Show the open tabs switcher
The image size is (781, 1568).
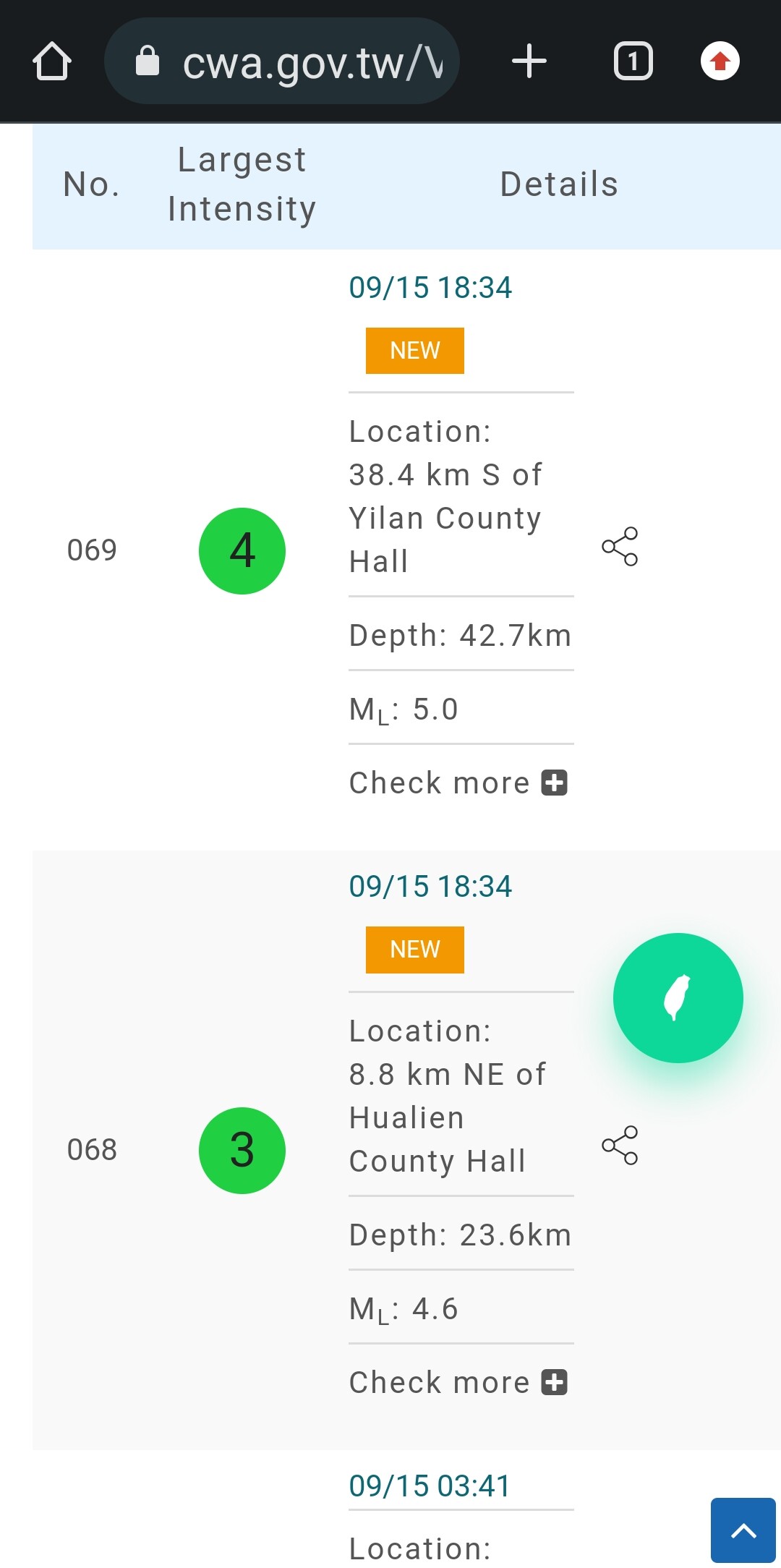(633, 61)
